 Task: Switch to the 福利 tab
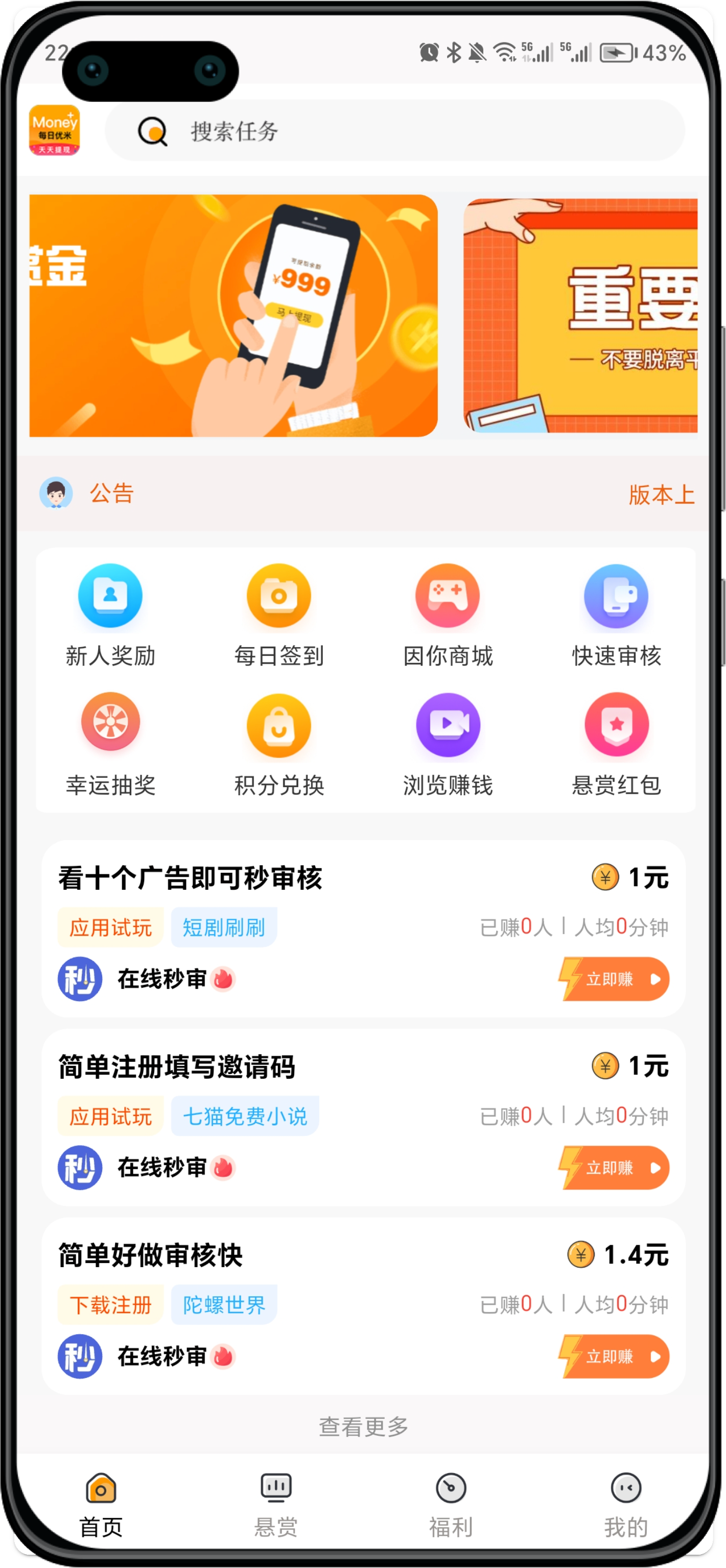(451, 1504)
